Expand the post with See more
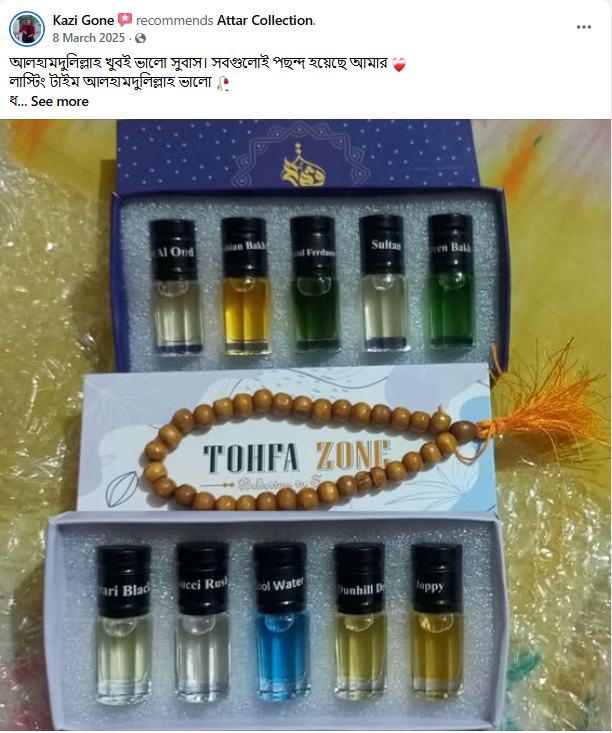 coord(59,101)
